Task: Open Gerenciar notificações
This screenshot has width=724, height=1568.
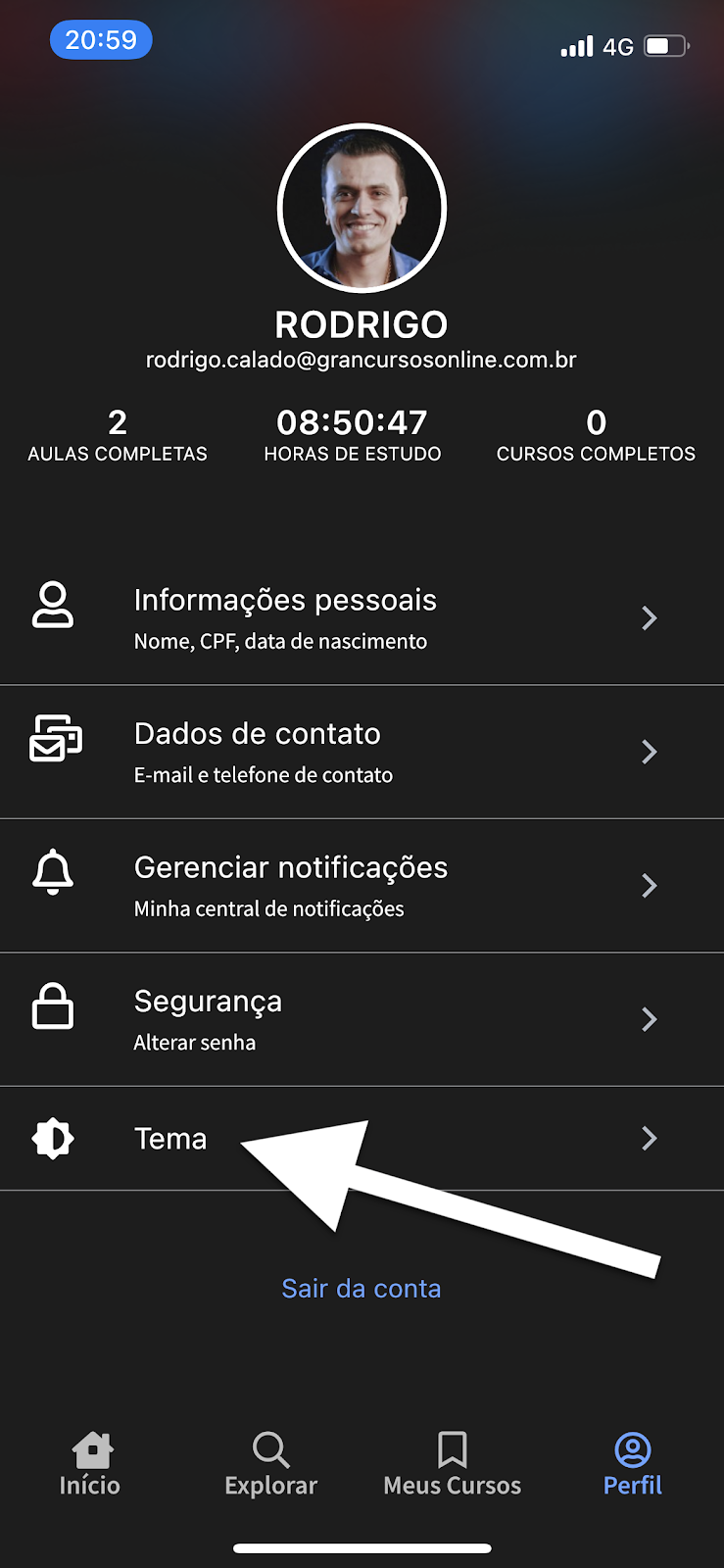Action: 362,886
